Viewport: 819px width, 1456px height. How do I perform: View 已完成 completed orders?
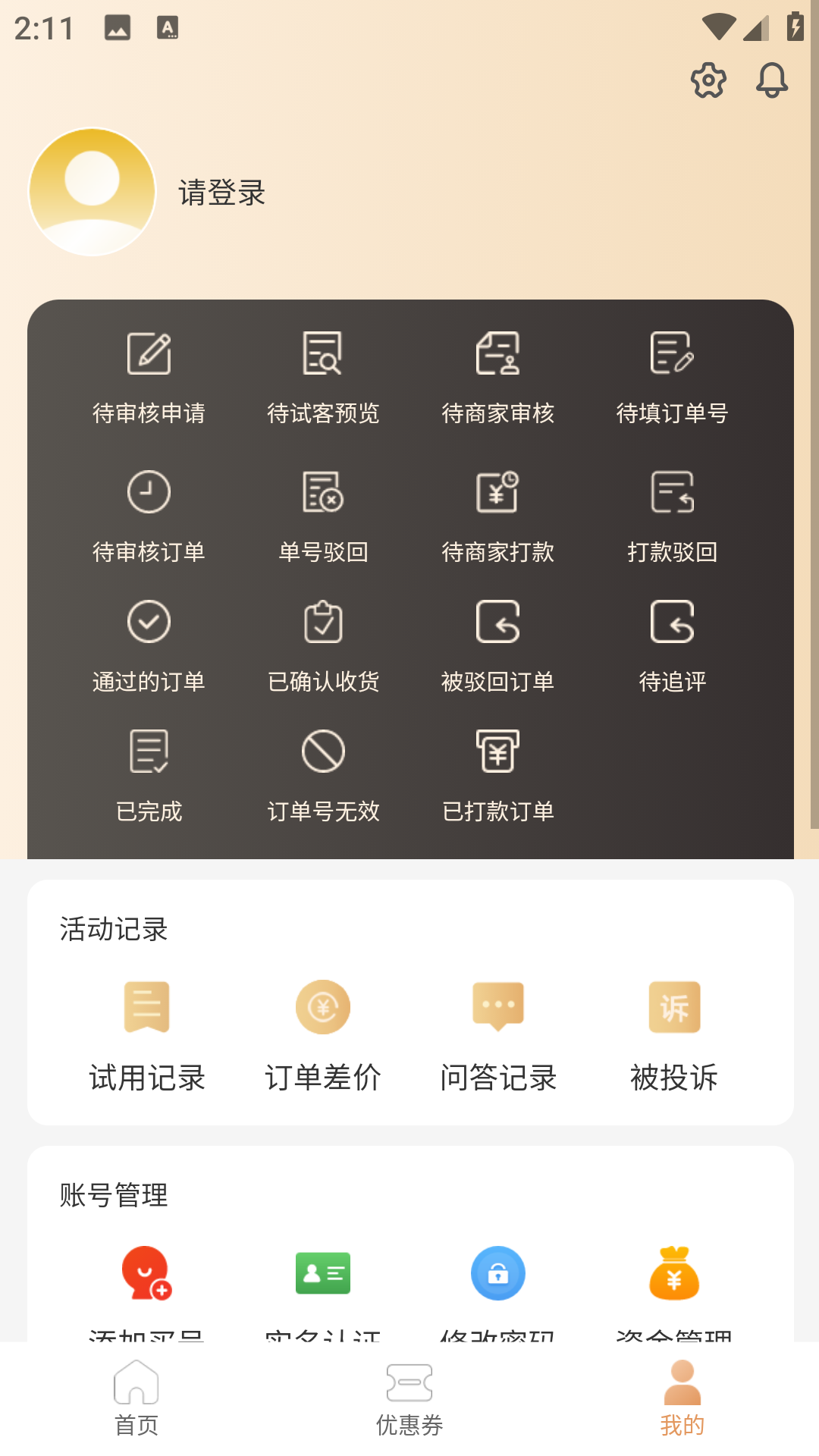point(149,777)
